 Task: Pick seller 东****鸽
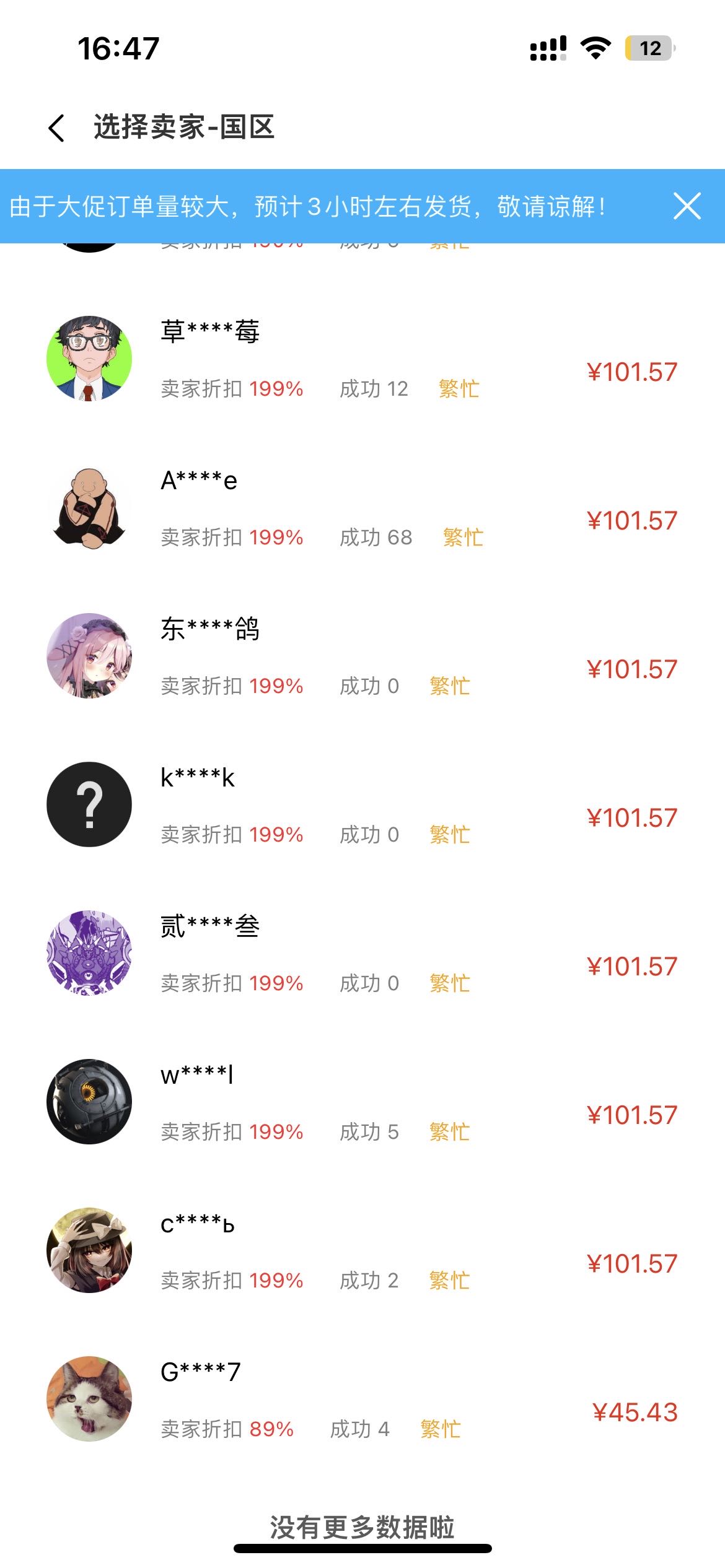point(362,656)
